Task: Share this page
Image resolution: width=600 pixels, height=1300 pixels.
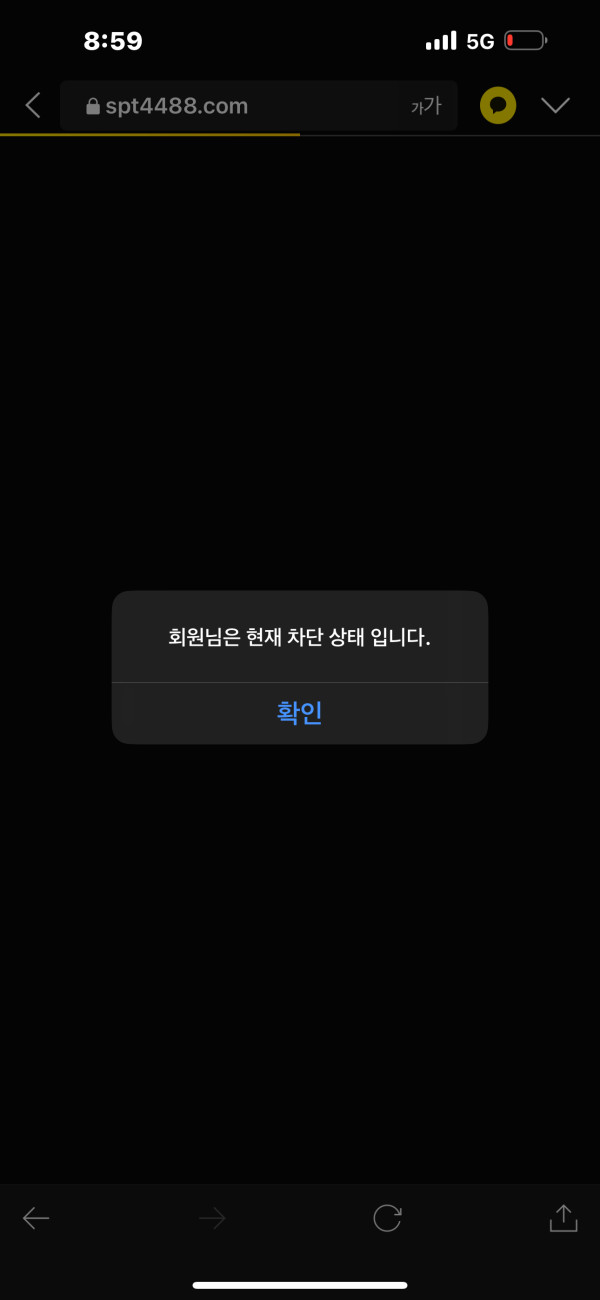Action: pyautogui.click(x=564, y=1217)
